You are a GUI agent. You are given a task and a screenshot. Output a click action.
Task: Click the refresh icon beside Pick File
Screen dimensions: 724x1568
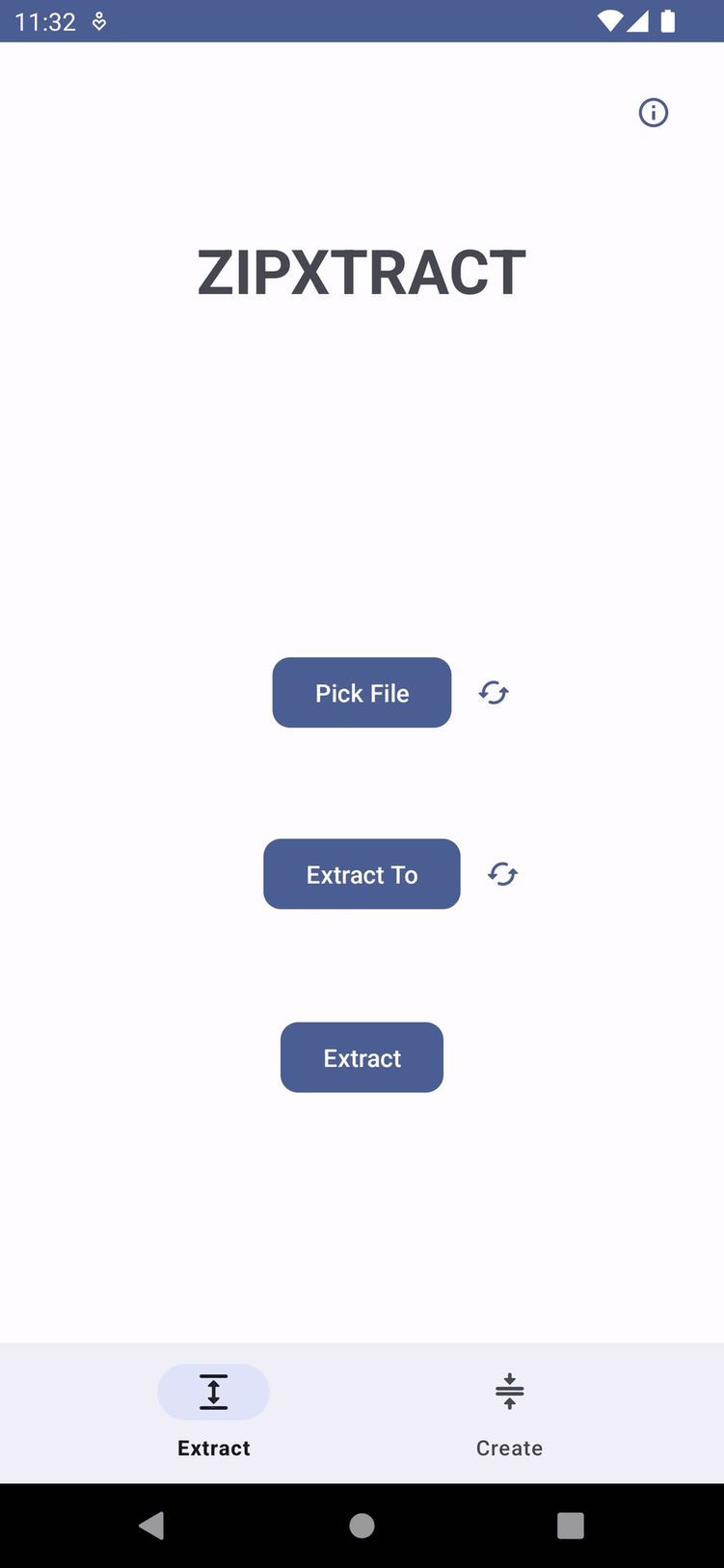493,693
